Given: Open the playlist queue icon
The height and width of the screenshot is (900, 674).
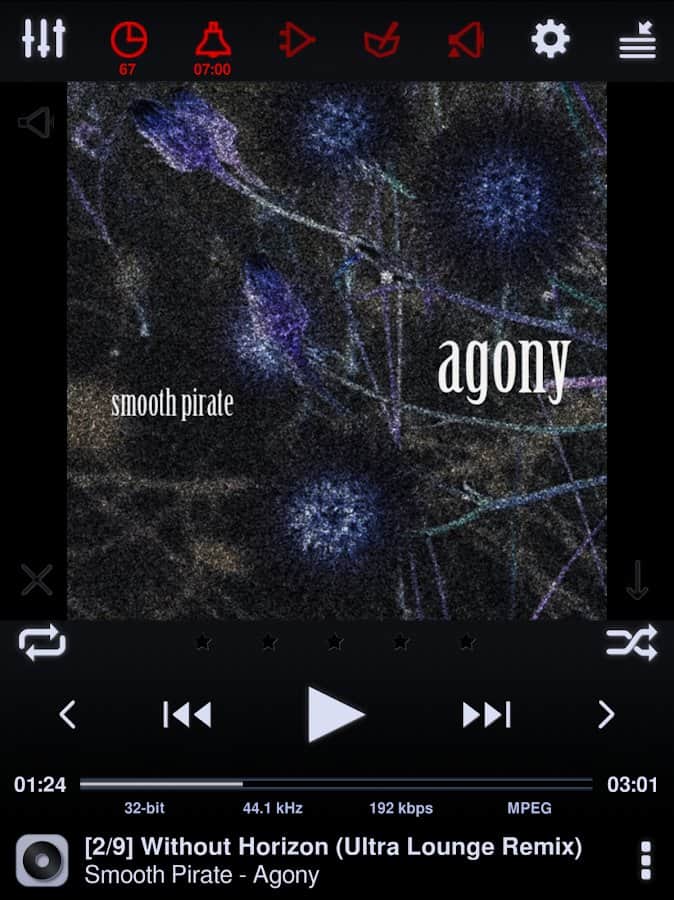Looking at the screenshot, I should [x=637, y=40].
